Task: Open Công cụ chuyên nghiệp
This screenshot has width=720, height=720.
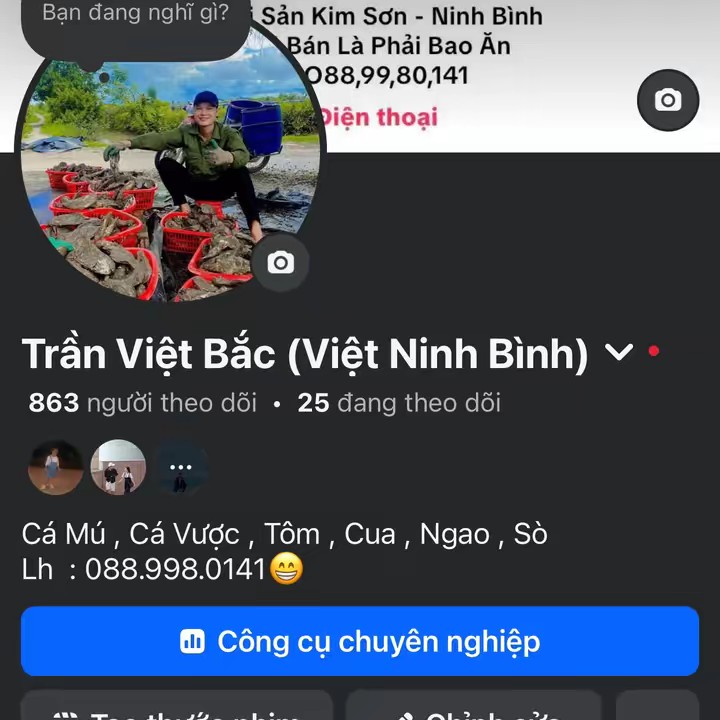Action: 360,641
